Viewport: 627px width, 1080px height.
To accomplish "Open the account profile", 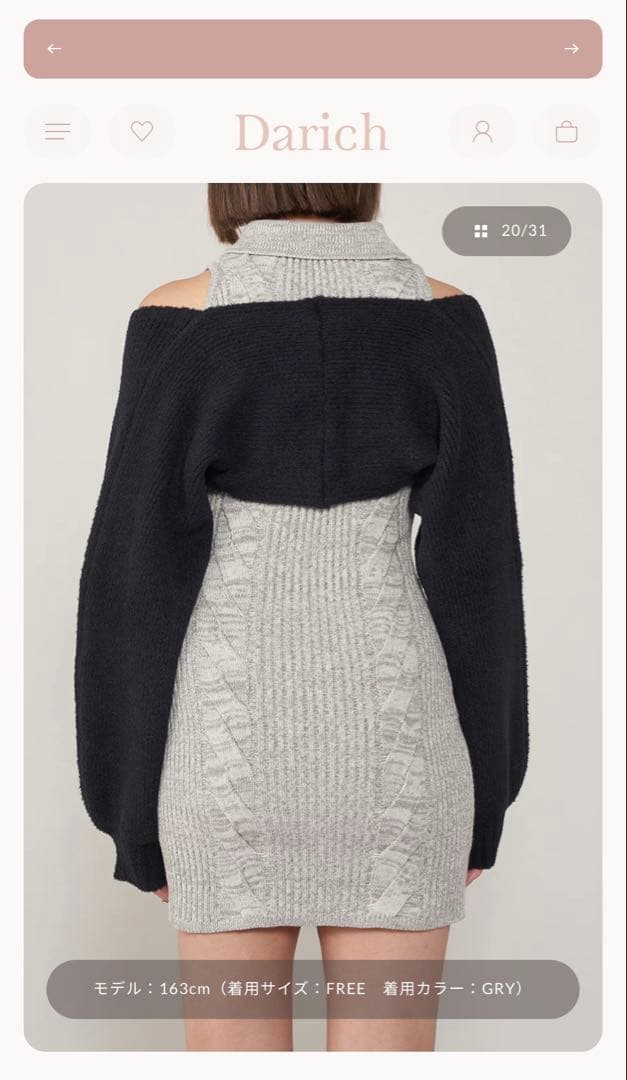I will click(483, 132).
